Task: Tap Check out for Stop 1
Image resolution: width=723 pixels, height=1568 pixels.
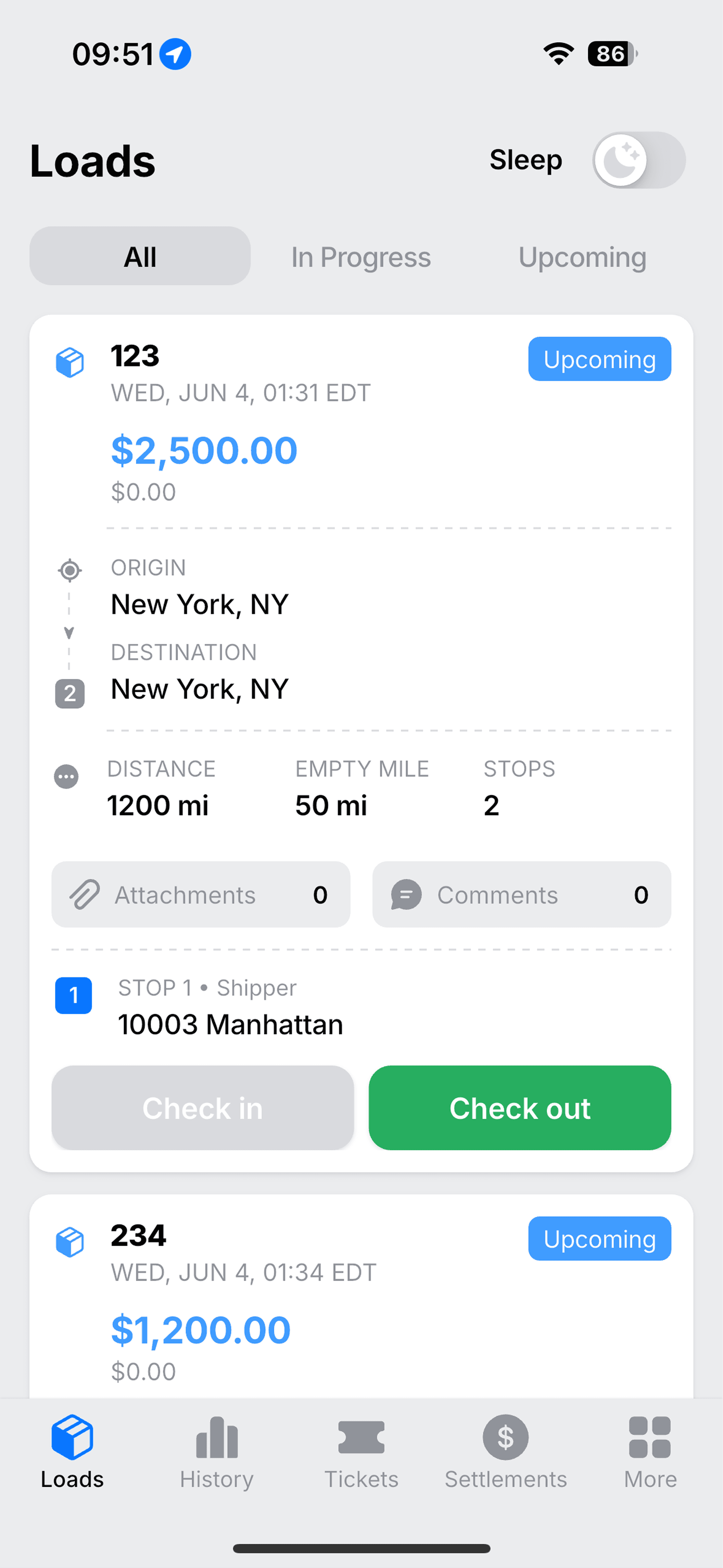Action: click(520, 1107)
